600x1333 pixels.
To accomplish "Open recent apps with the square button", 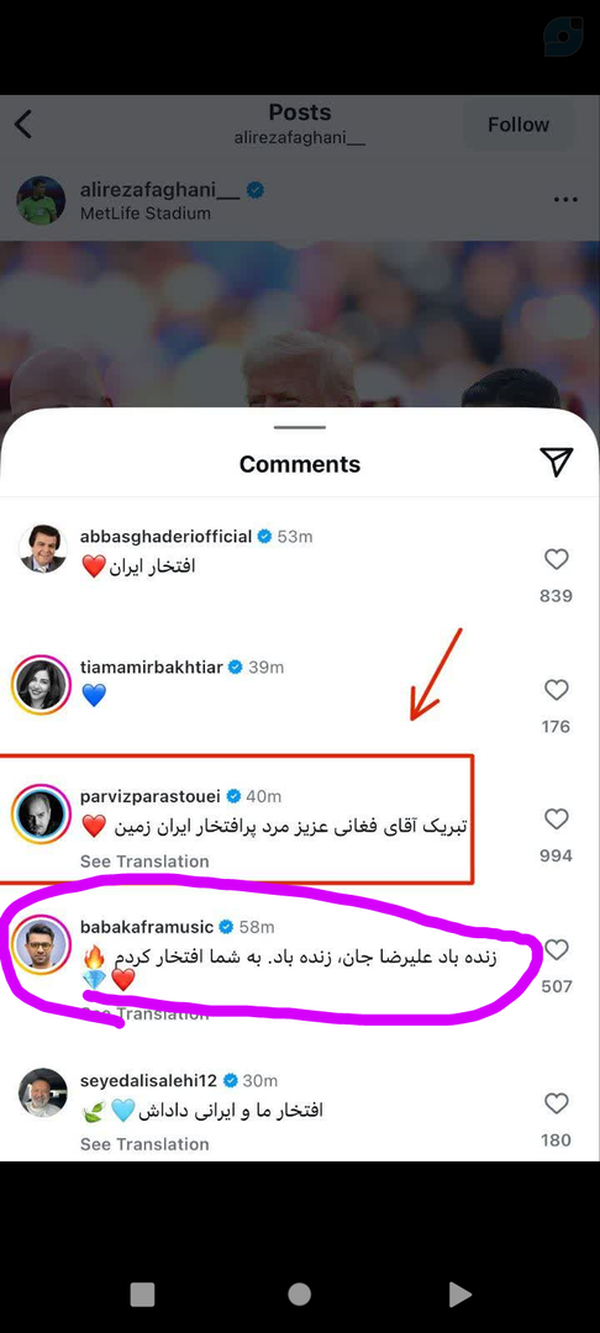I will 142,1294.
